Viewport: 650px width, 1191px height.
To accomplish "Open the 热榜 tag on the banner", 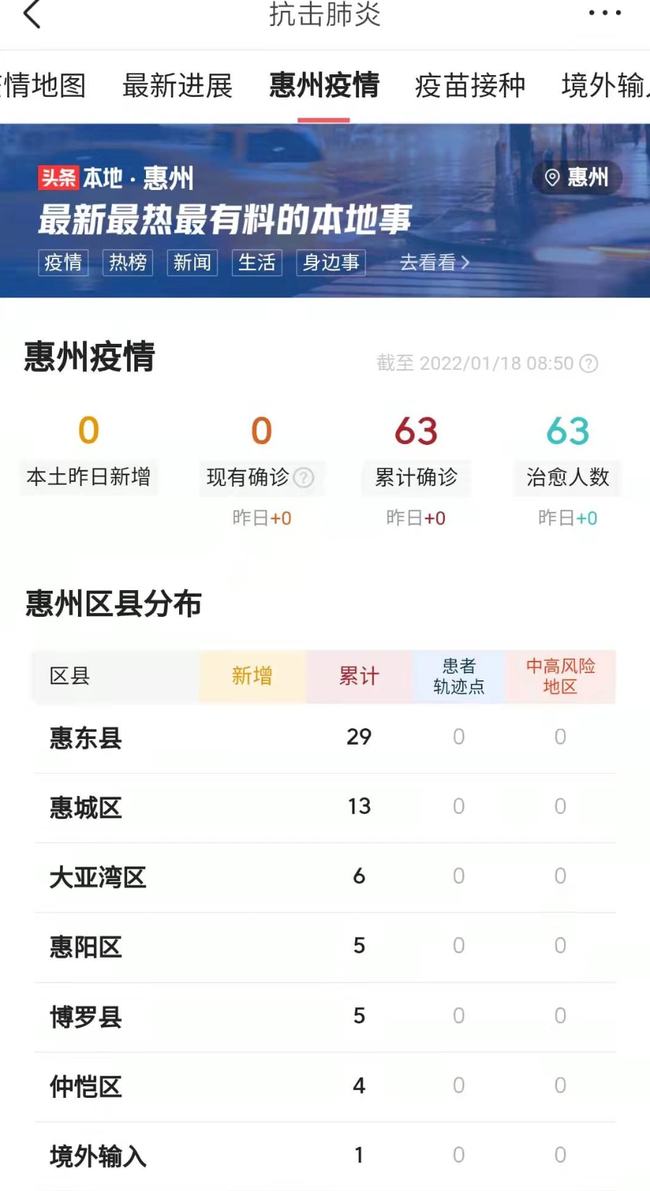I will pyautogui.click(x=128, y=262).
